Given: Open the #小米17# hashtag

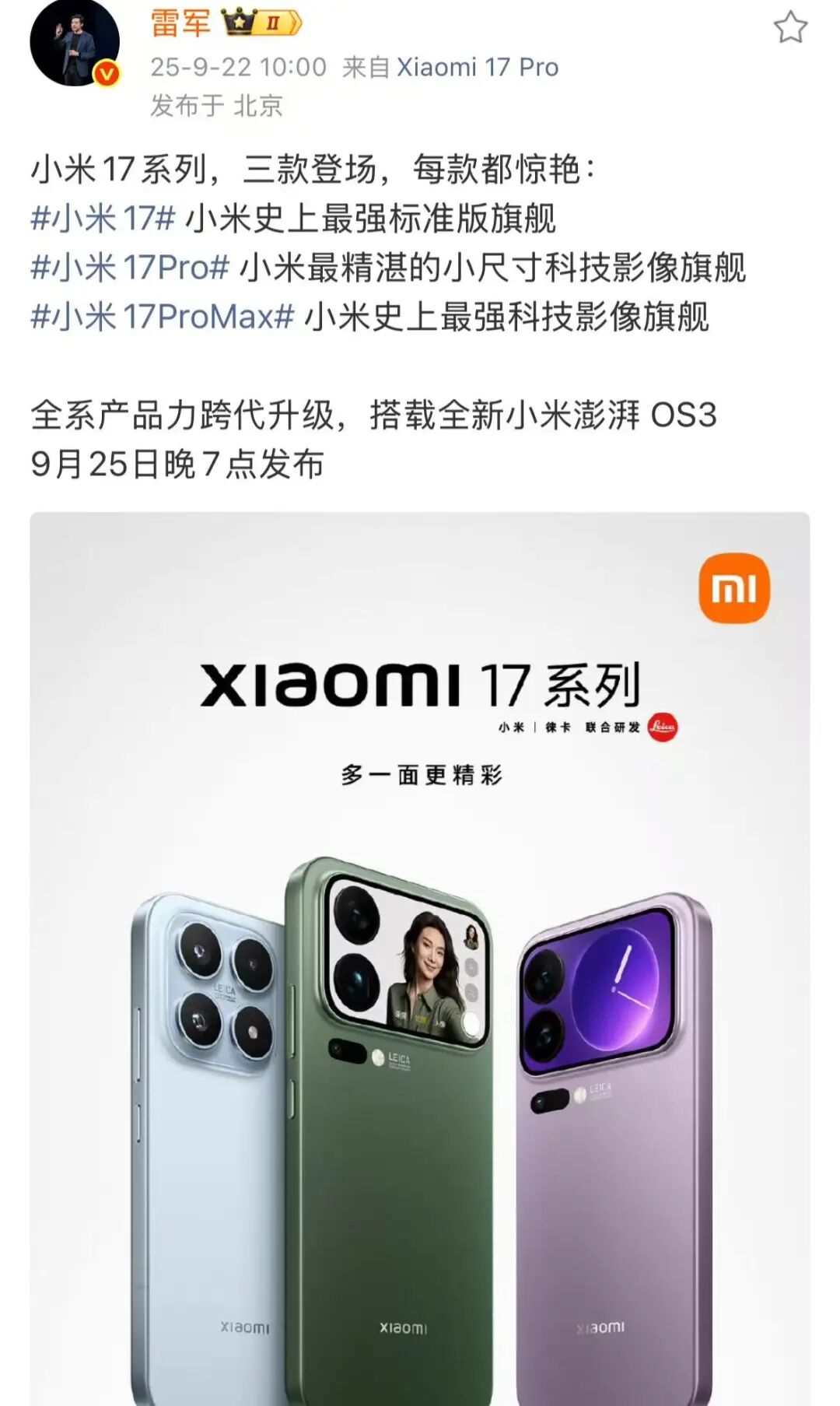Looking at the screenshot, I should [103, 219].
